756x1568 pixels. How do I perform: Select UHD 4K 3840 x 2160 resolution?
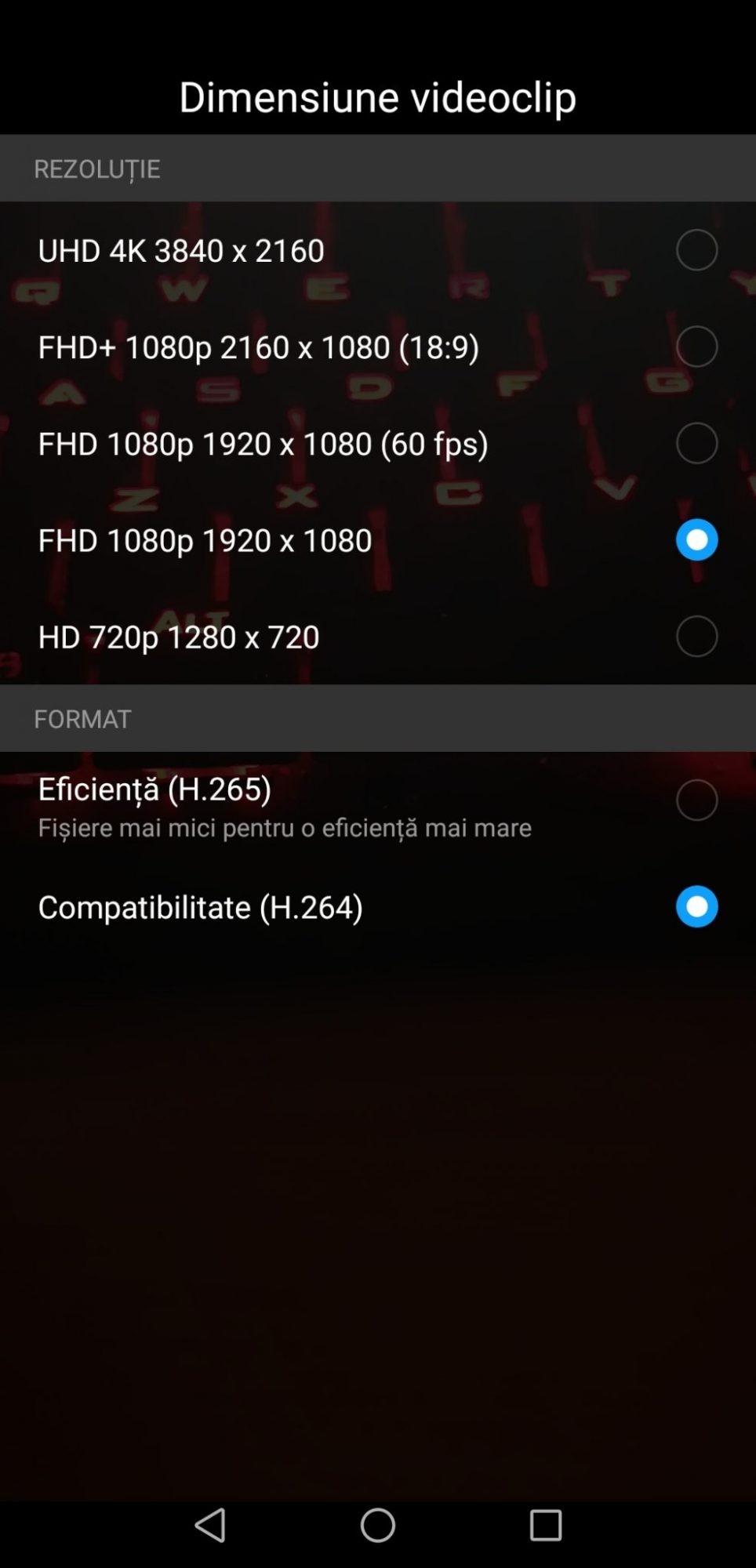pyautogui.click(x=696, y=250)
